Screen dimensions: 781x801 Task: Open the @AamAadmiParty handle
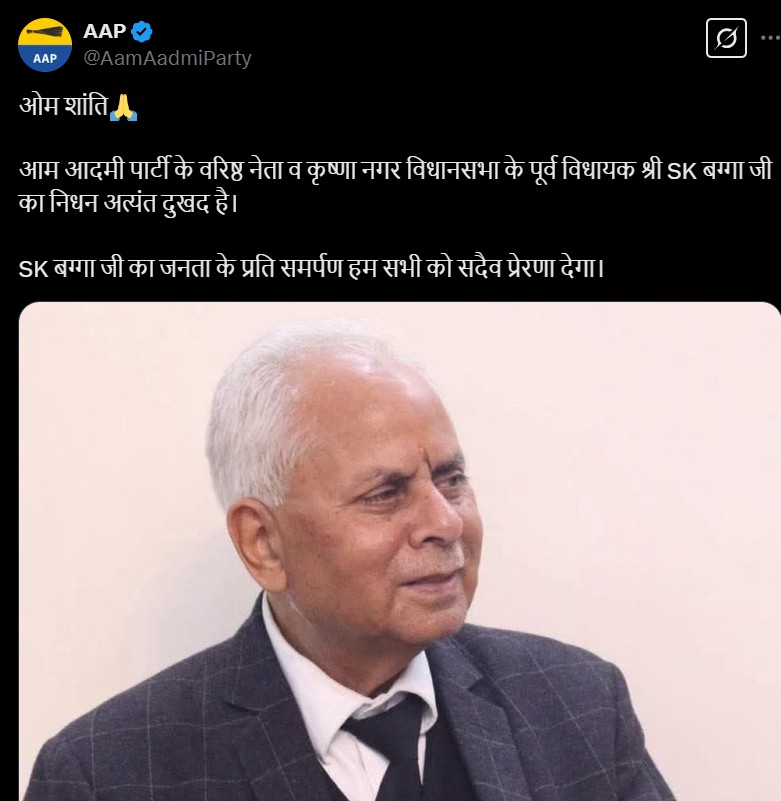tap(167, 58)
